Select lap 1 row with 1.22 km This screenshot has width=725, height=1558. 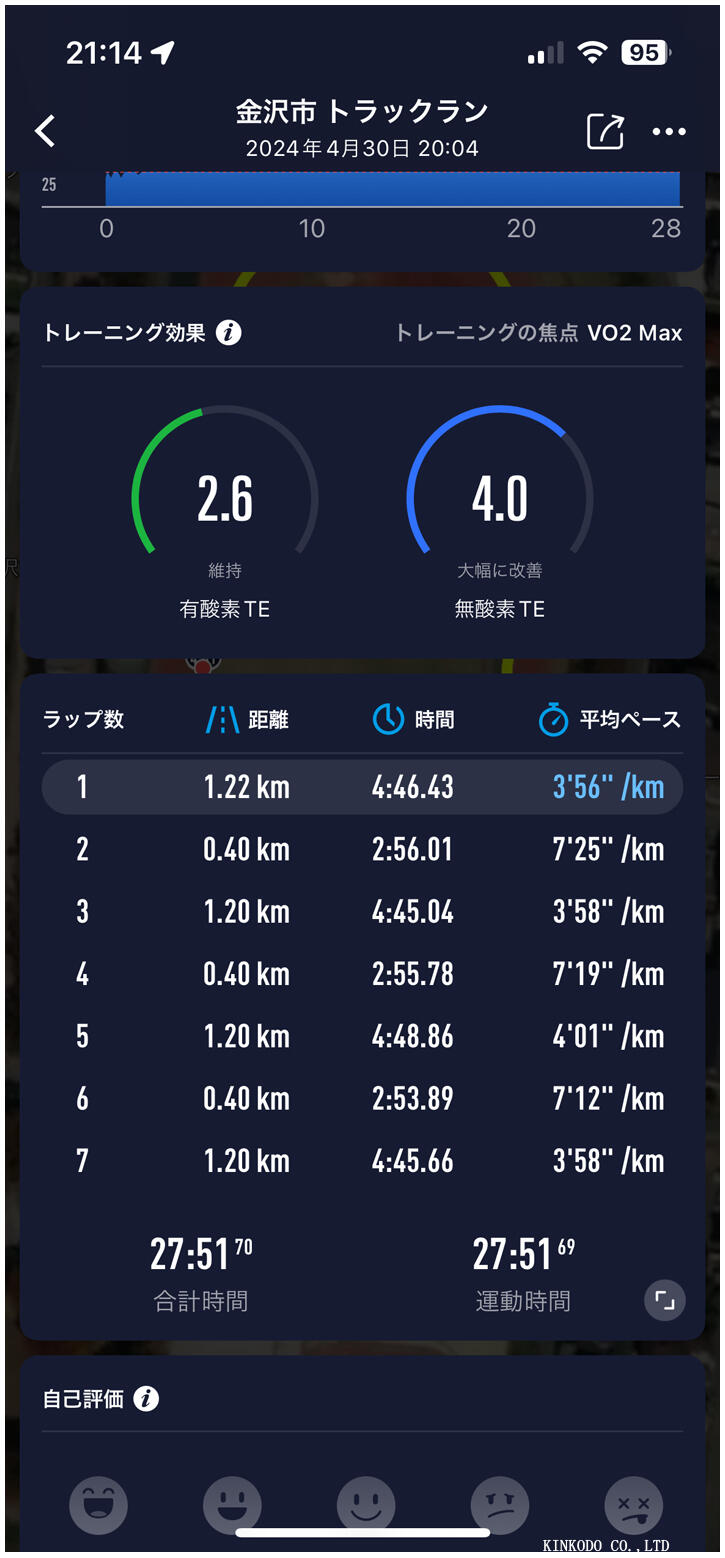pos(362,787)
